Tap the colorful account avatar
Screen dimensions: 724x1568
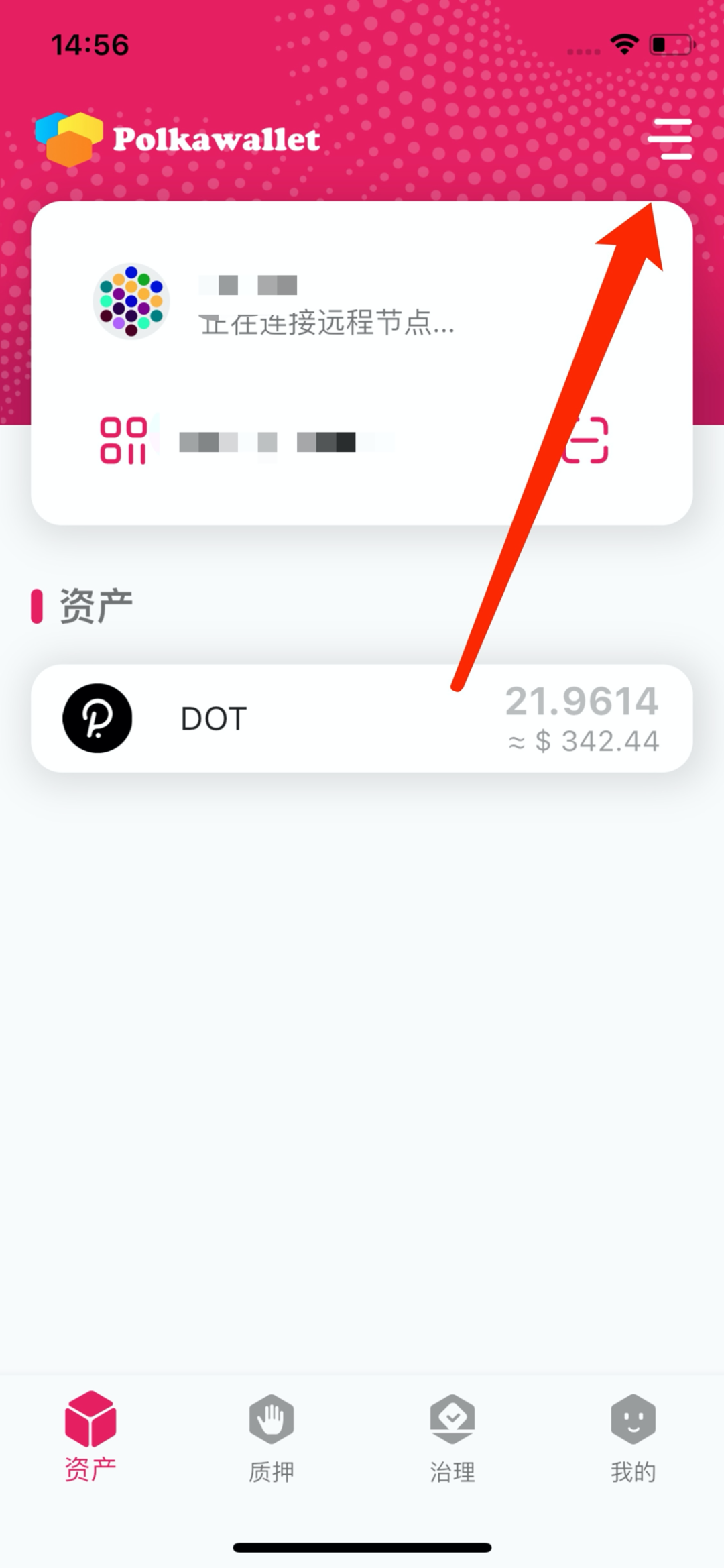(x=131, y=301)
